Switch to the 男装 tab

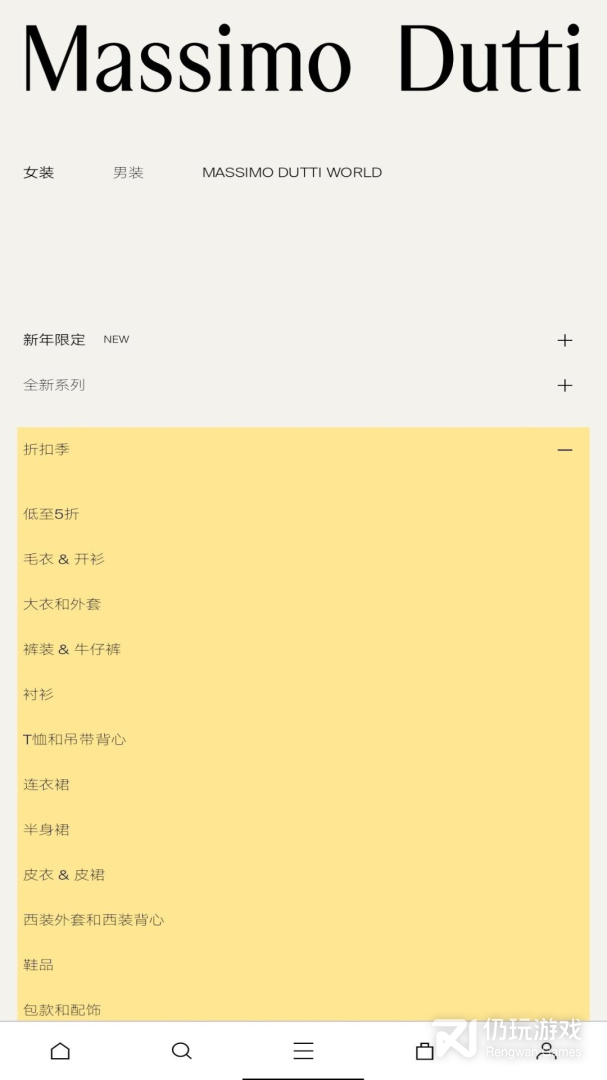128,172
